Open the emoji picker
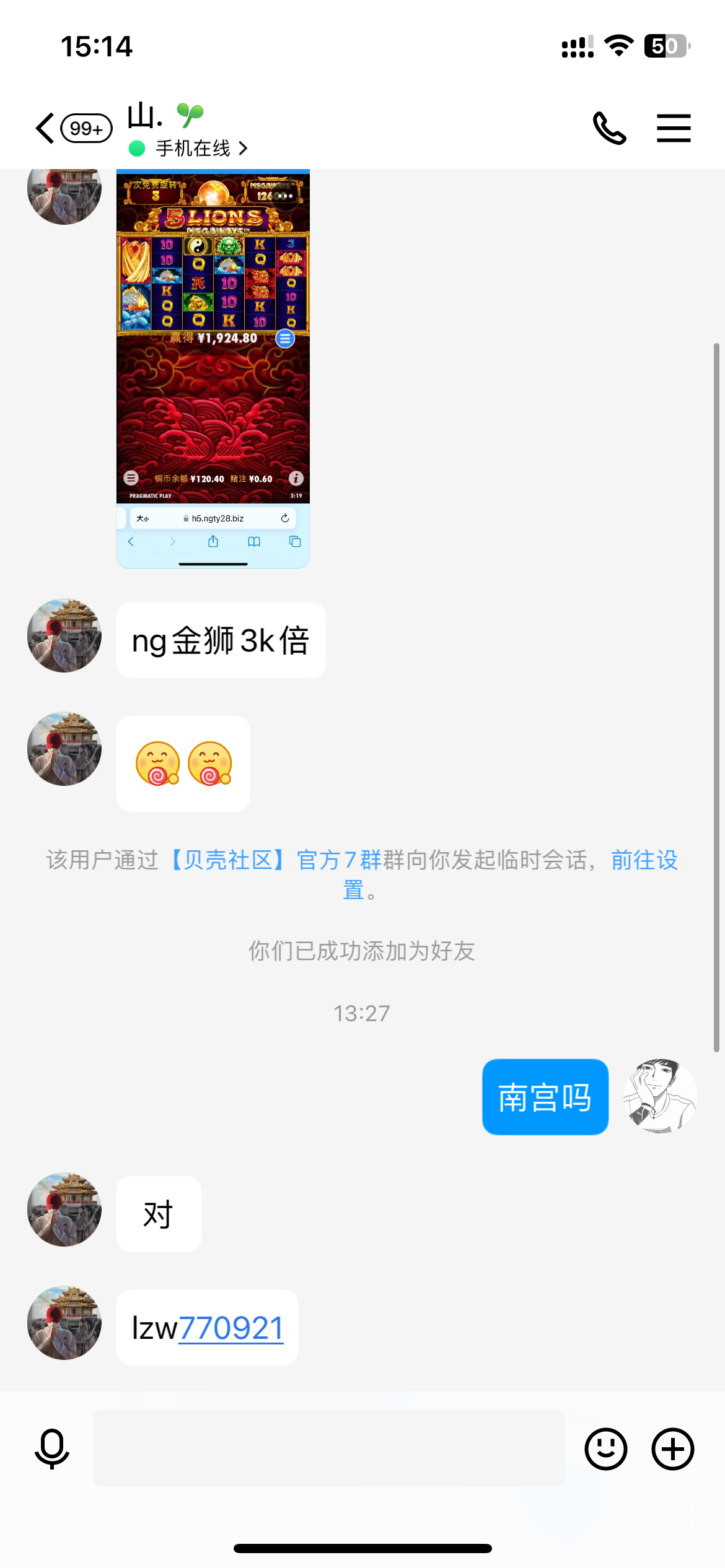This screenshot has height=1568, width=725. pos(605,1448)
